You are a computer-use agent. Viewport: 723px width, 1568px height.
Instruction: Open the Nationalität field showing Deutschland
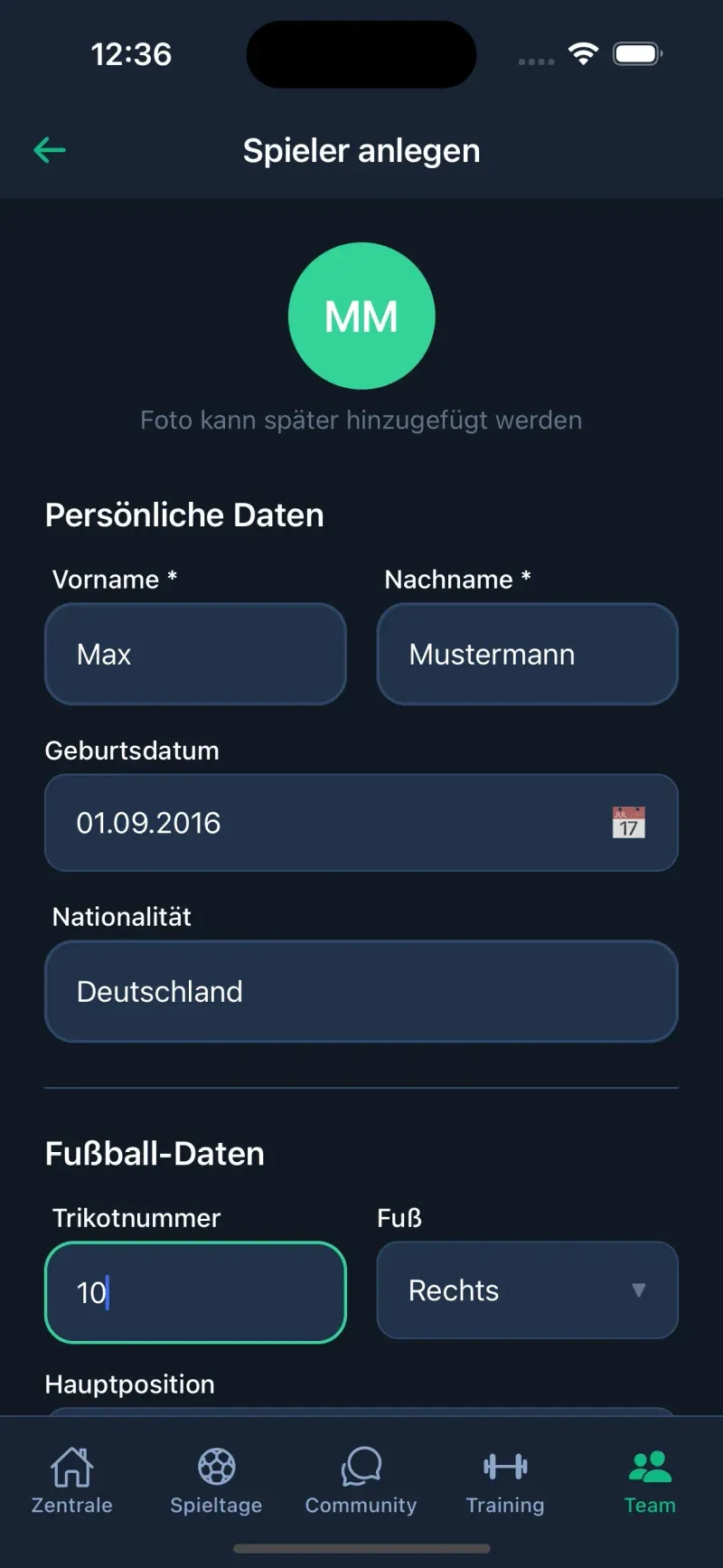coord(361,991)
